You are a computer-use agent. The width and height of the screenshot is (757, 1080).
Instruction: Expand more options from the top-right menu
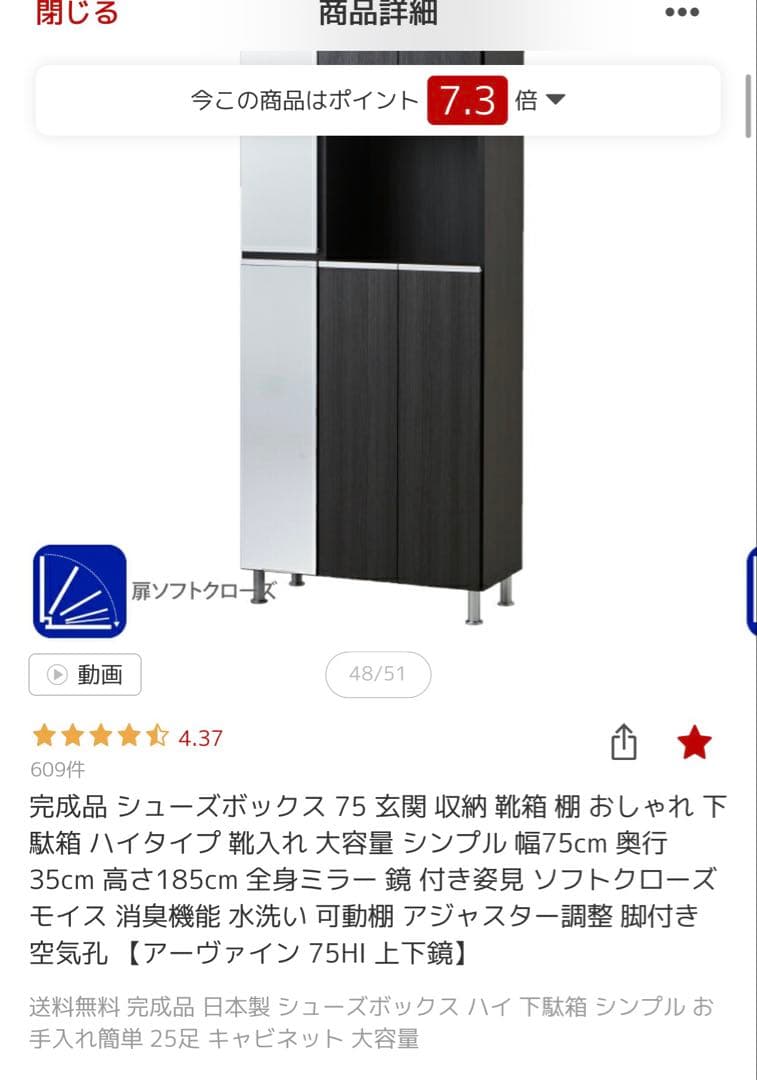[681, 14]
